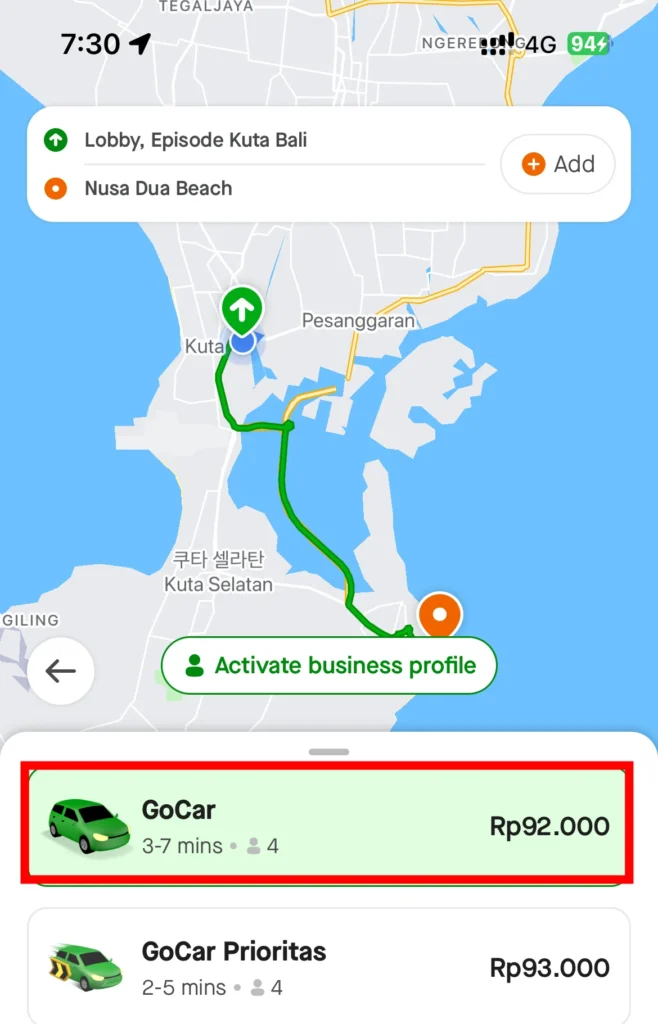Choose the GoCar Prioritas ride
The height and width of the screenshot is (1024, 658).
pos(327,967)
